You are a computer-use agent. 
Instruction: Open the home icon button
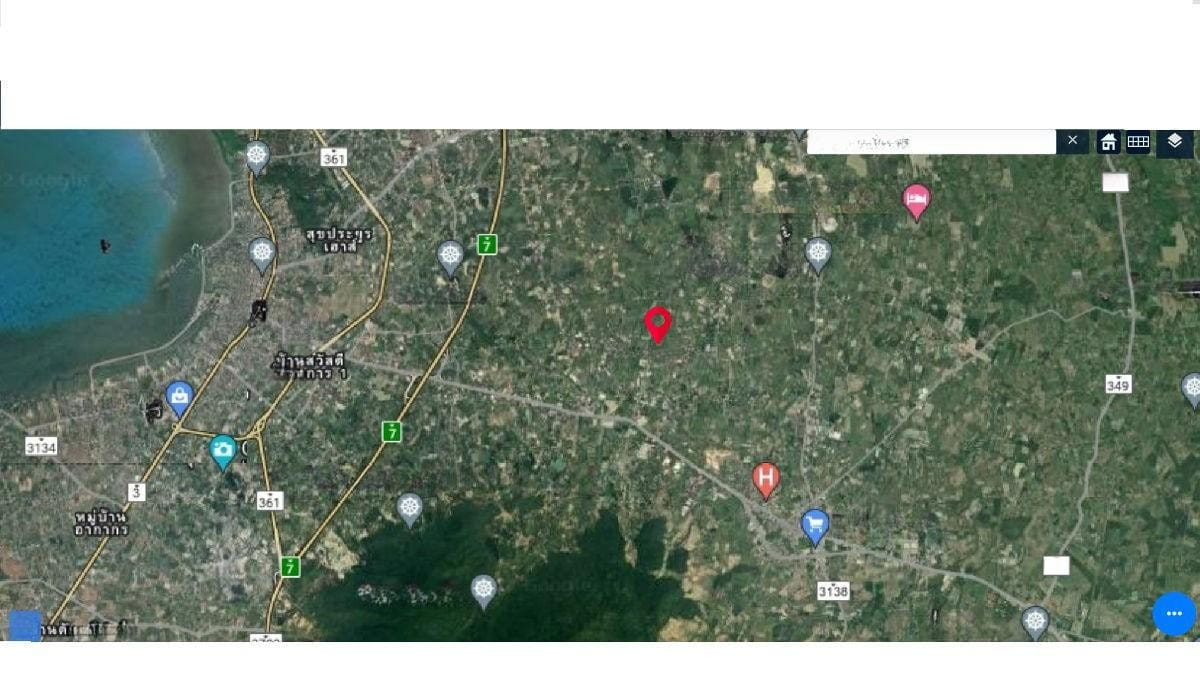[1108, 142]
